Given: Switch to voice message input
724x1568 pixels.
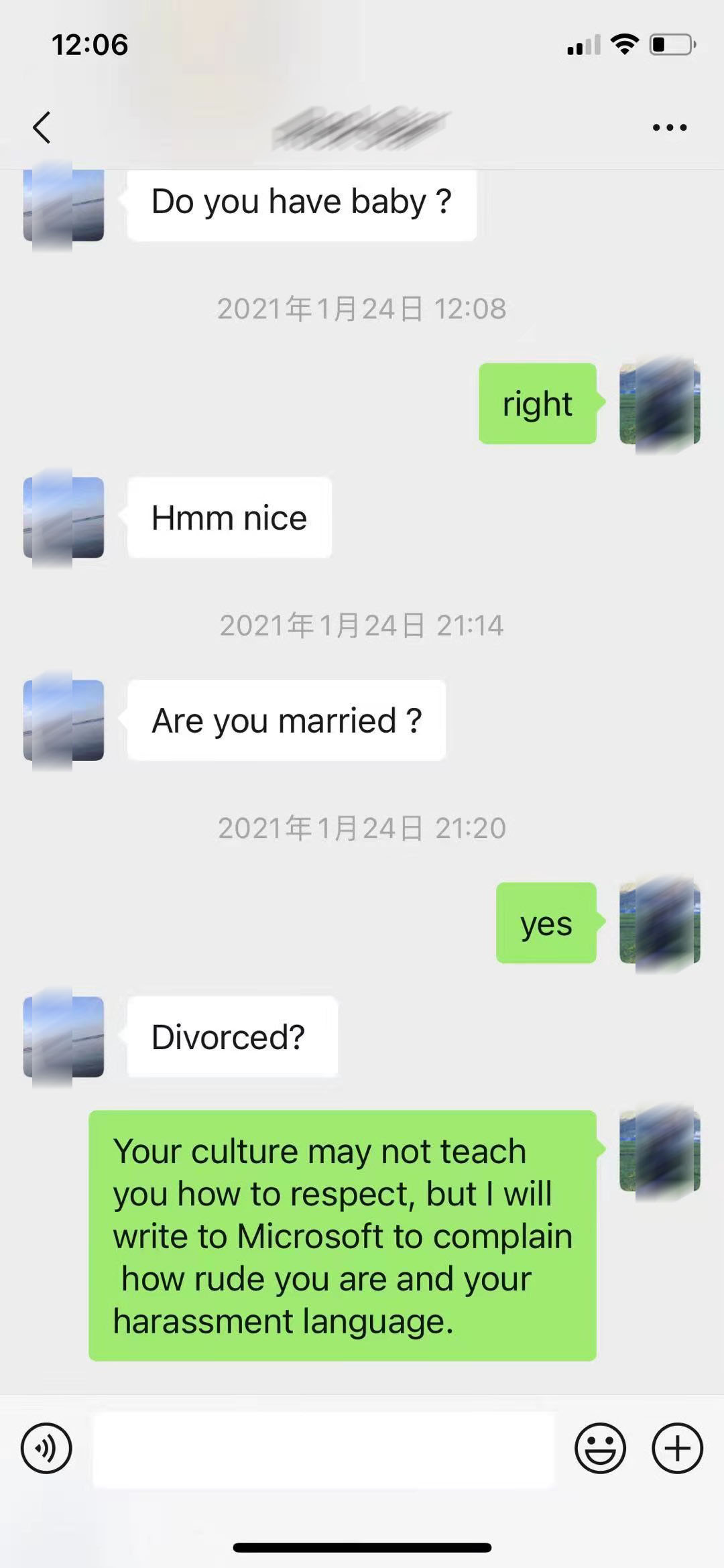Looking at the screenshot, I should point(46,1448).
